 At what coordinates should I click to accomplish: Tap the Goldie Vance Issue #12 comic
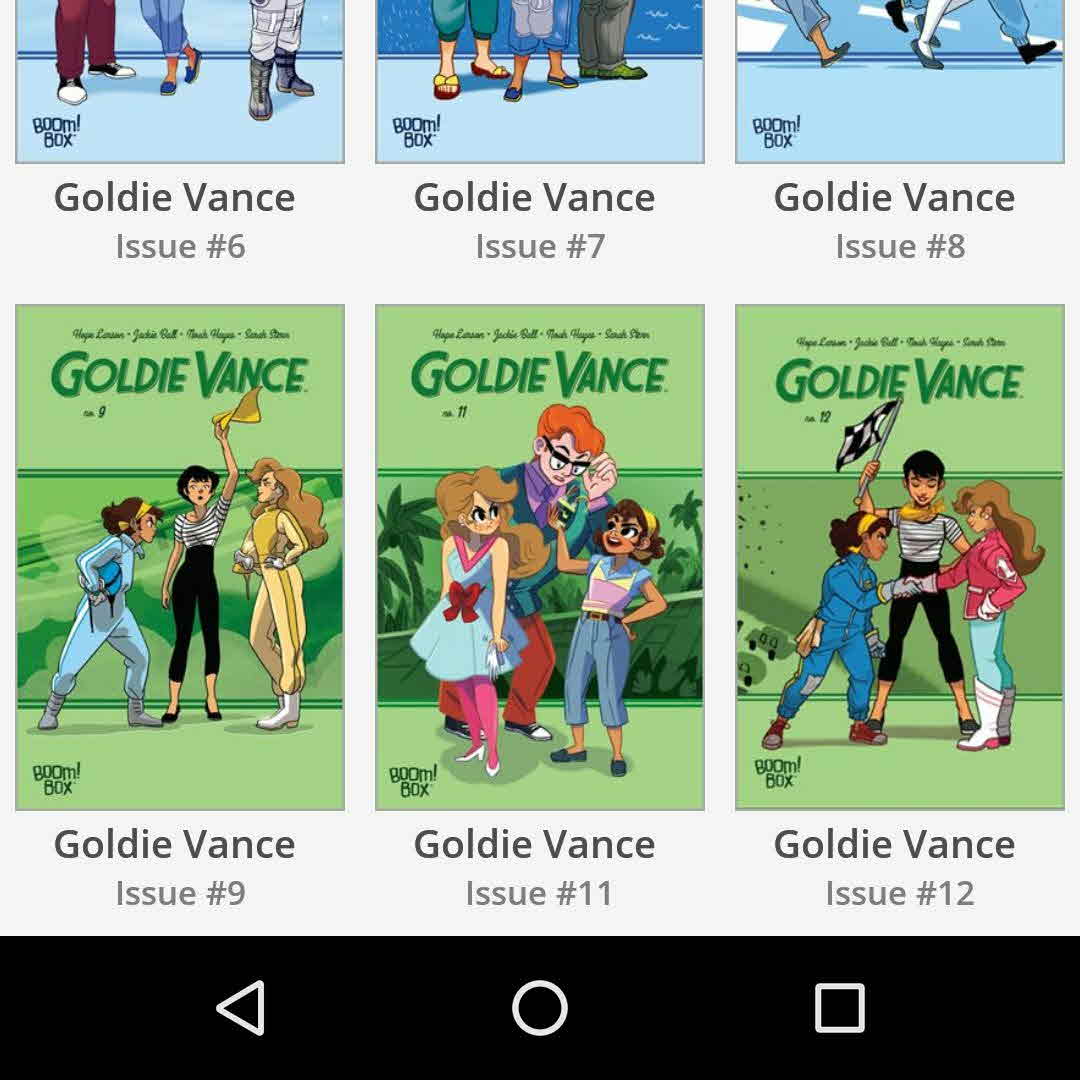click(900, 557)
